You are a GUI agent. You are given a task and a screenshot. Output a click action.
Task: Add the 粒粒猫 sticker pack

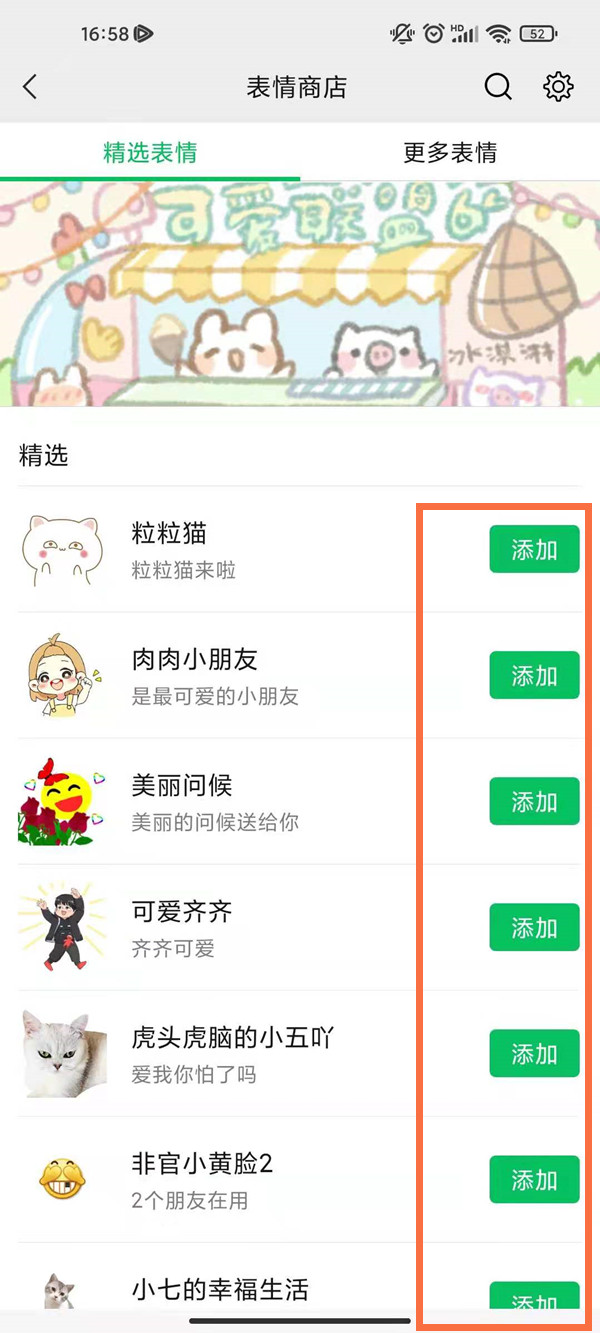pyautogui.click(x=534, y=549)
